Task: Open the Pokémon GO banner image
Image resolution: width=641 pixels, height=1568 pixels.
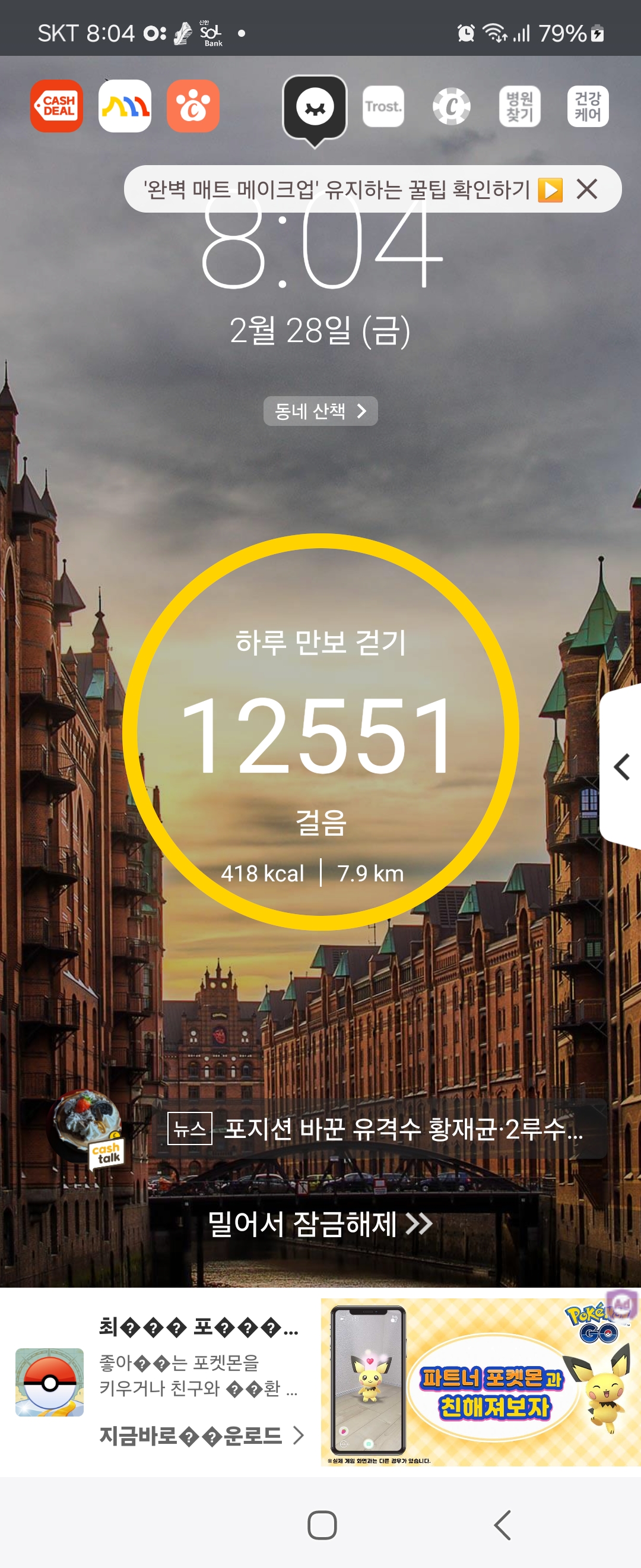Action: pos(479,1382)
